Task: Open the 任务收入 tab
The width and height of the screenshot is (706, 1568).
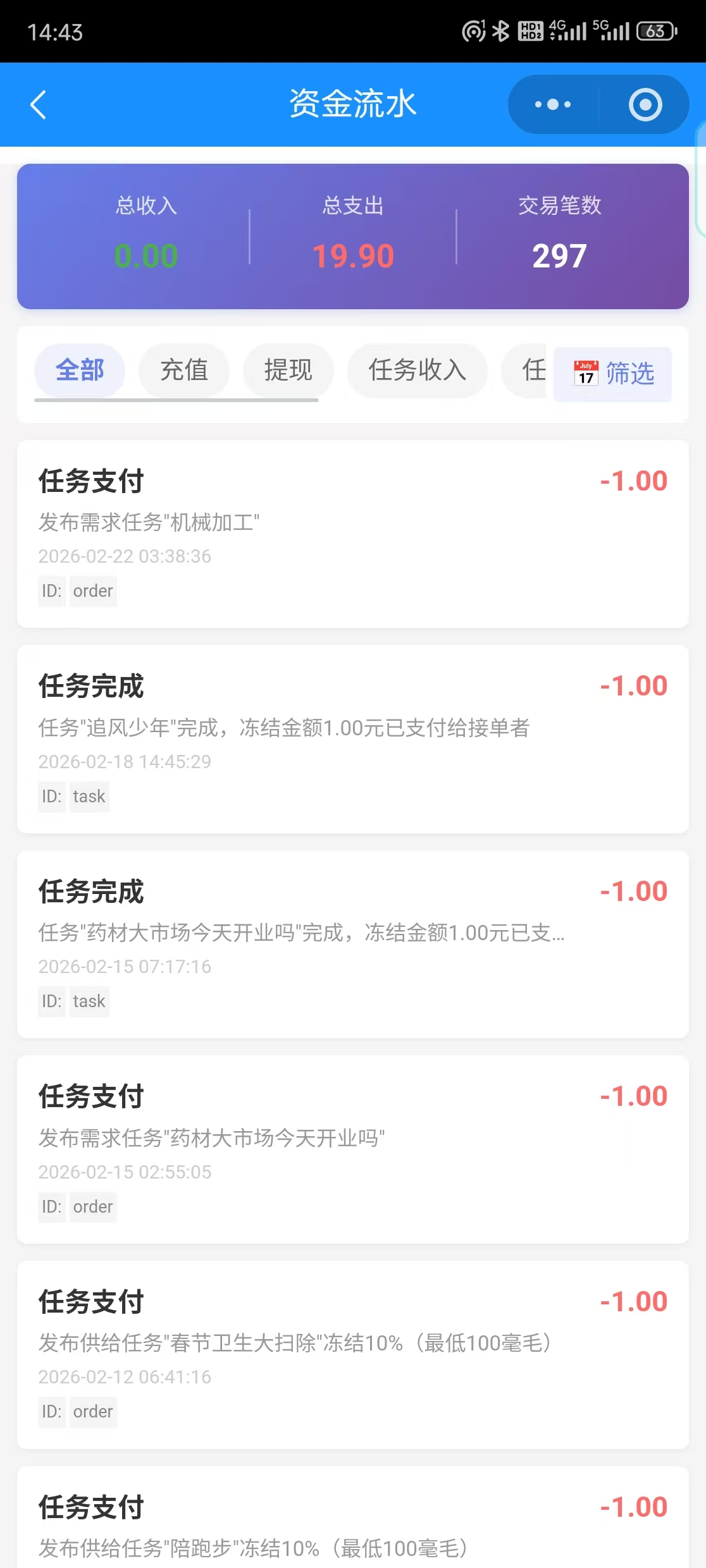Action: [416, 371]
